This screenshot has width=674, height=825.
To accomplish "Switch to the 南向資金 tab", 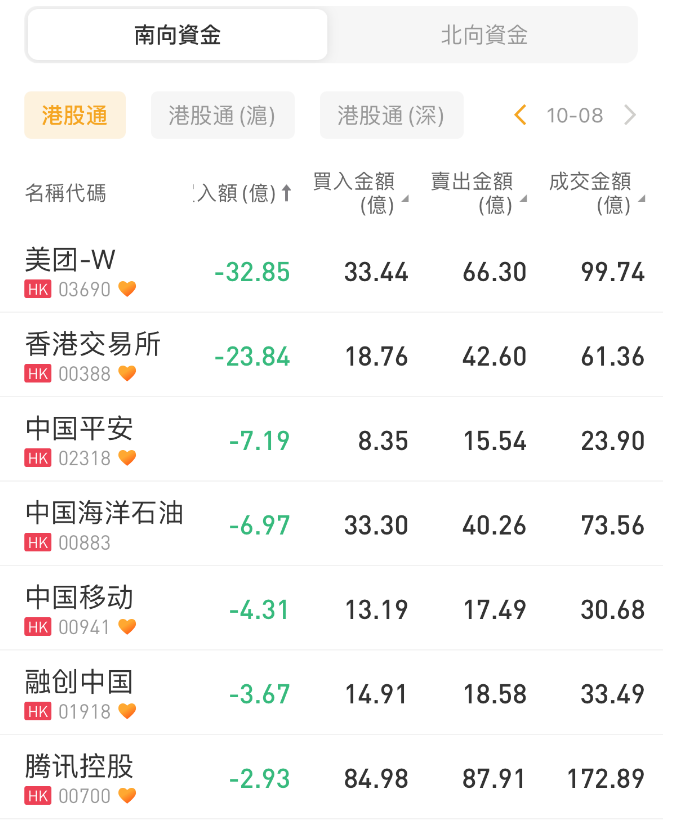I will point(178,36).
